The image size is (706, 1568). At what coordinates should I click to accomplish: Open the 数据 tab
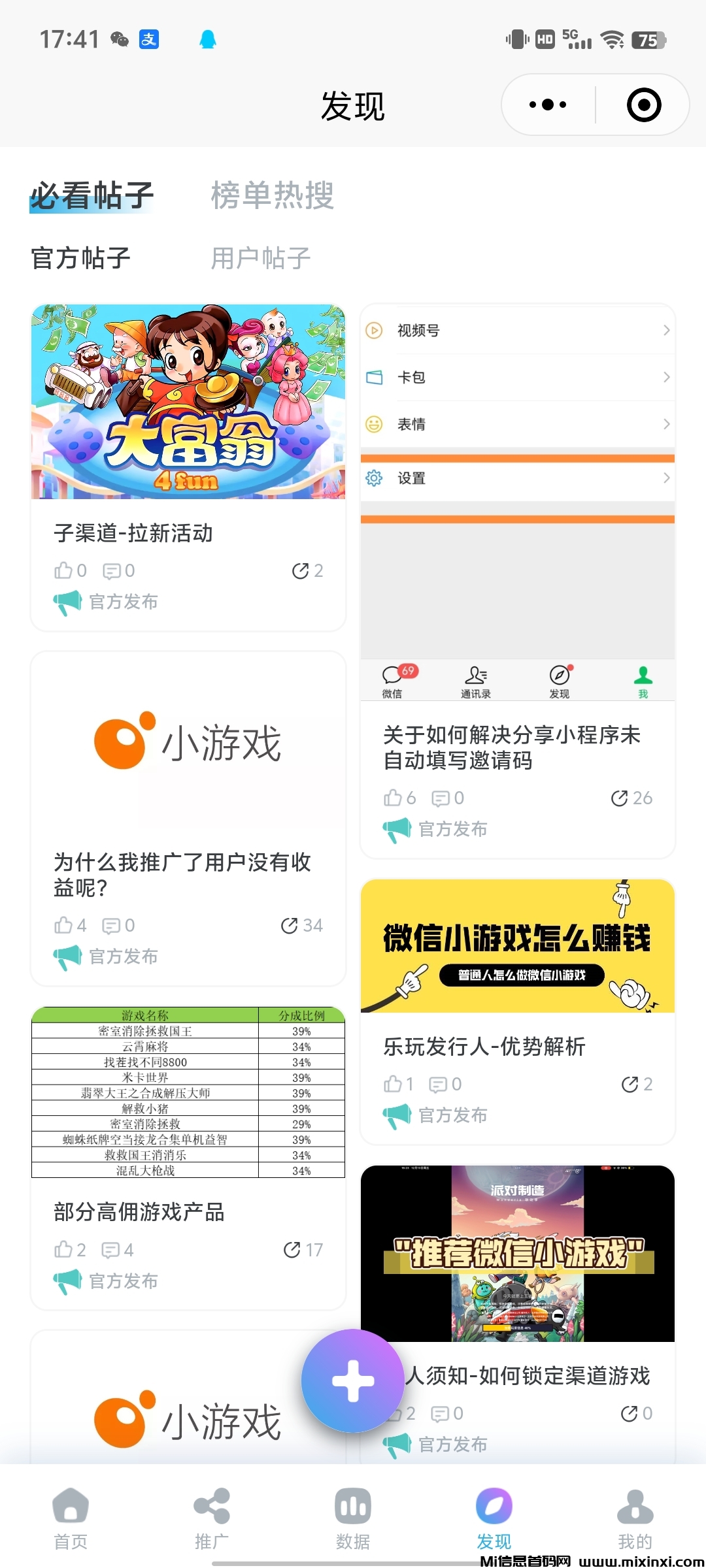[353, 1518]
